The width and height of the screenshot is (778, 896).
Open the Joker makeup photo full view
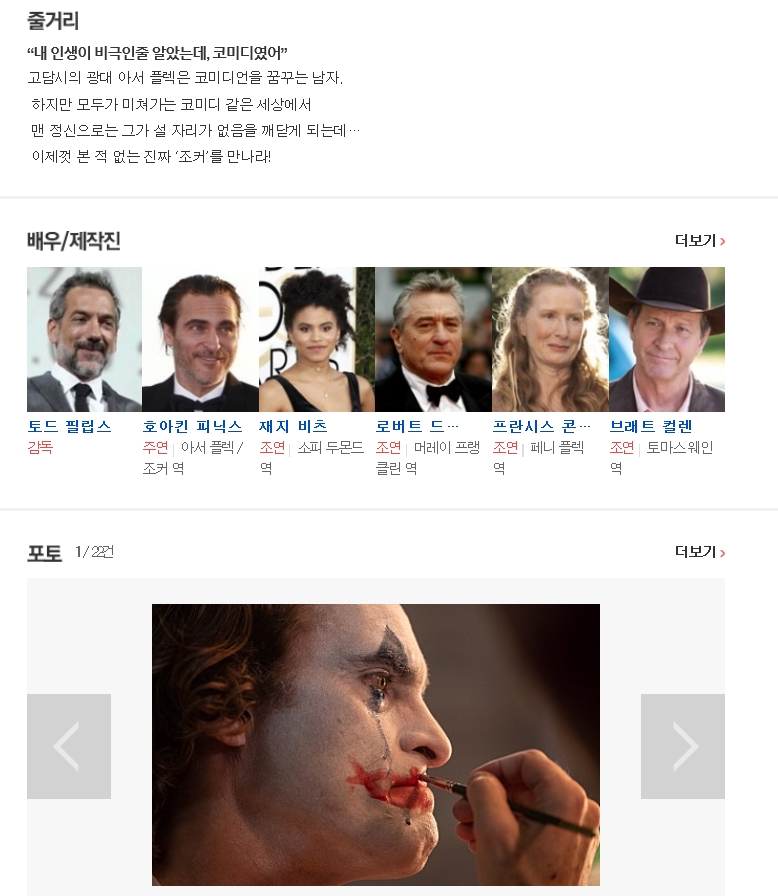(x=375, y=744)
